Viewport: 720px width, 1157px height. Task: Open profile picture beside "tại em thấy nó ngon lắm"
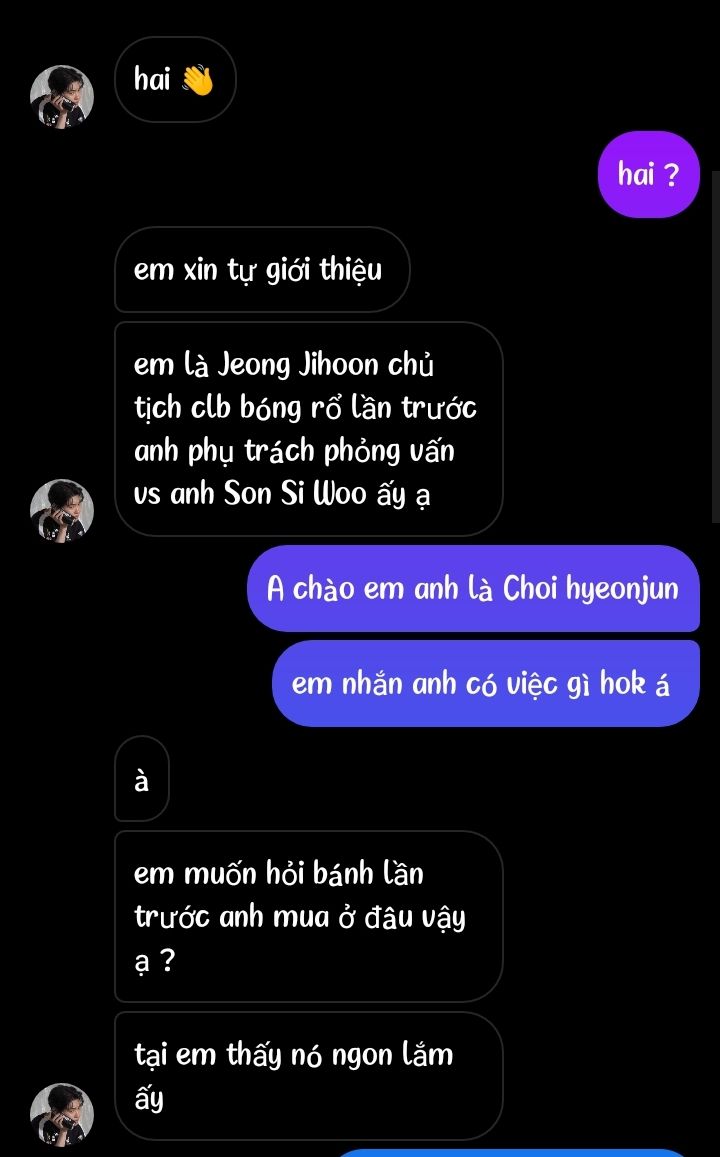(62, 1114)
